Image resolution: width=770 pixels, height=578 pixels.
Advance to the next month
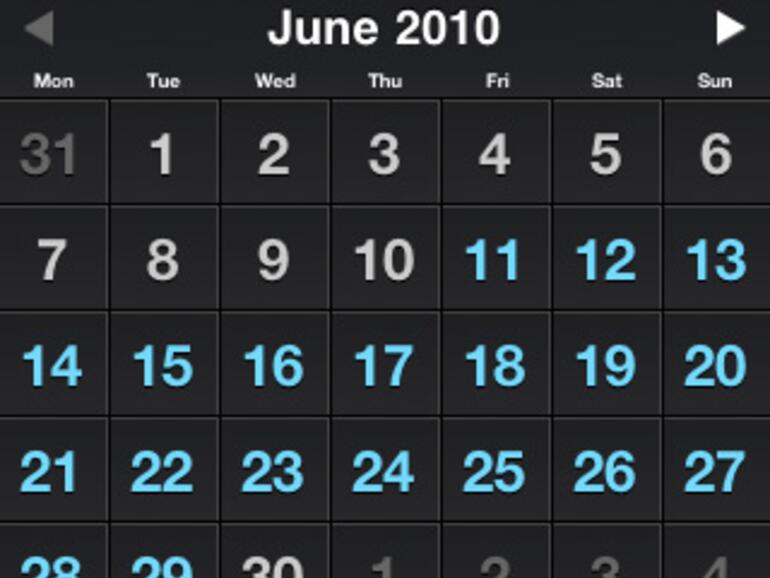click(731, 28)
